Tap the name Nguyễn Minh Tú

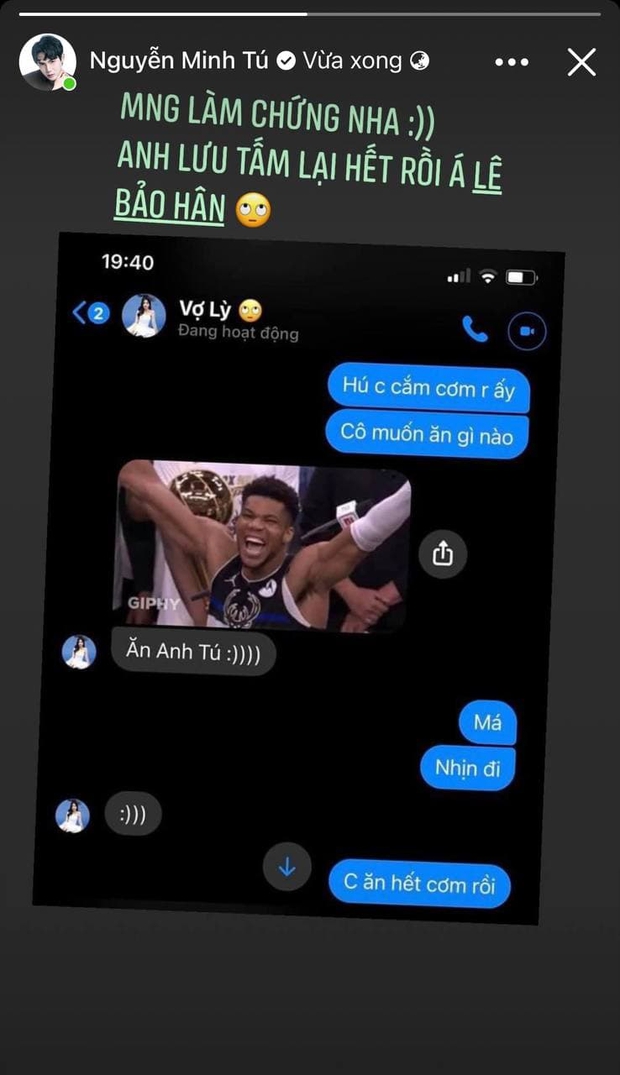coord(179,62)
